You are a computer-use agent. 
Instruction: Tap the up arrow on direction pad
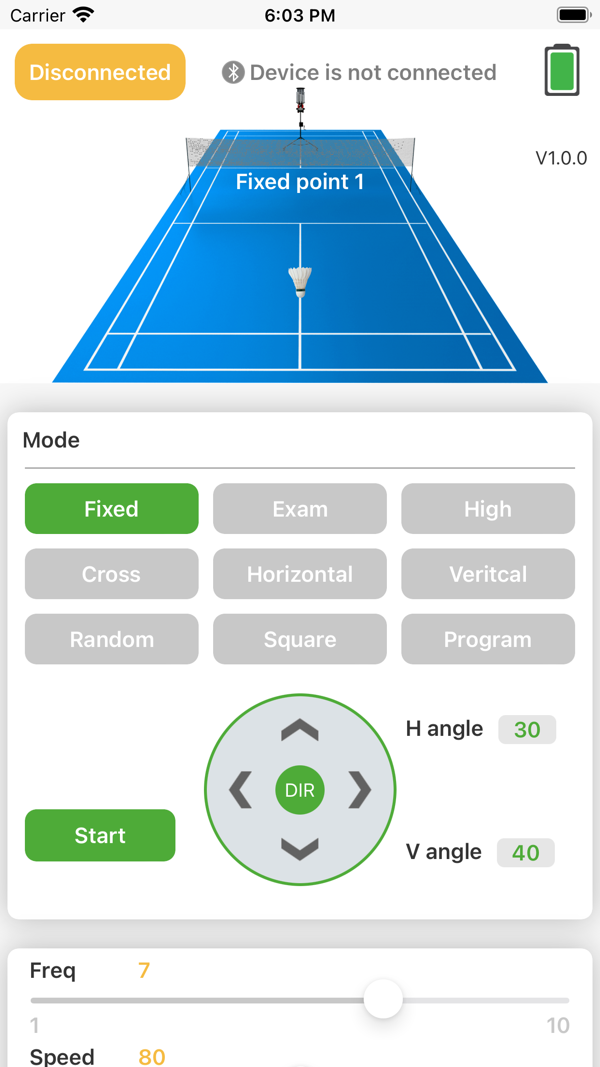(x=300, y=731)
